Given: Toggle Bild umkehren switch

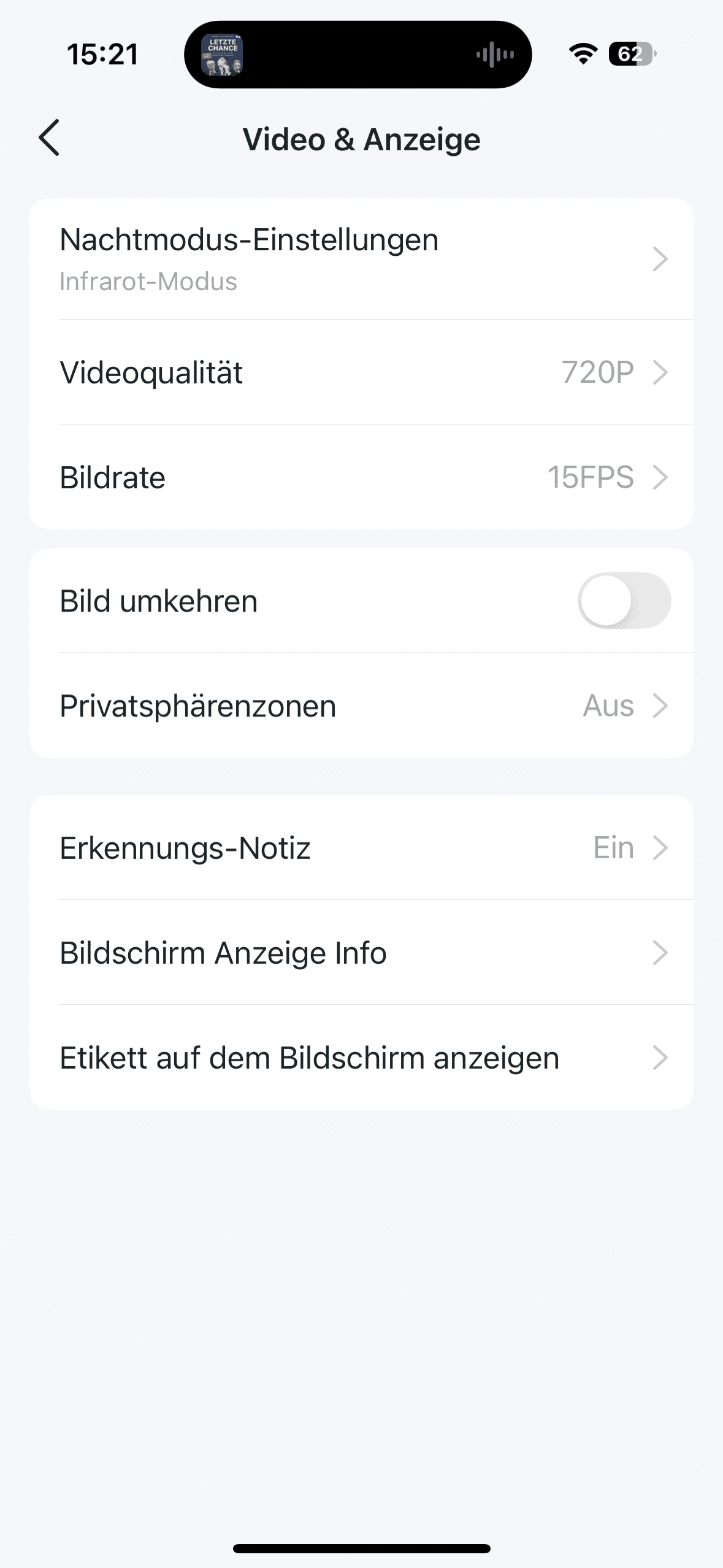Looking at the screenshot, I should [x=624, y=601].
